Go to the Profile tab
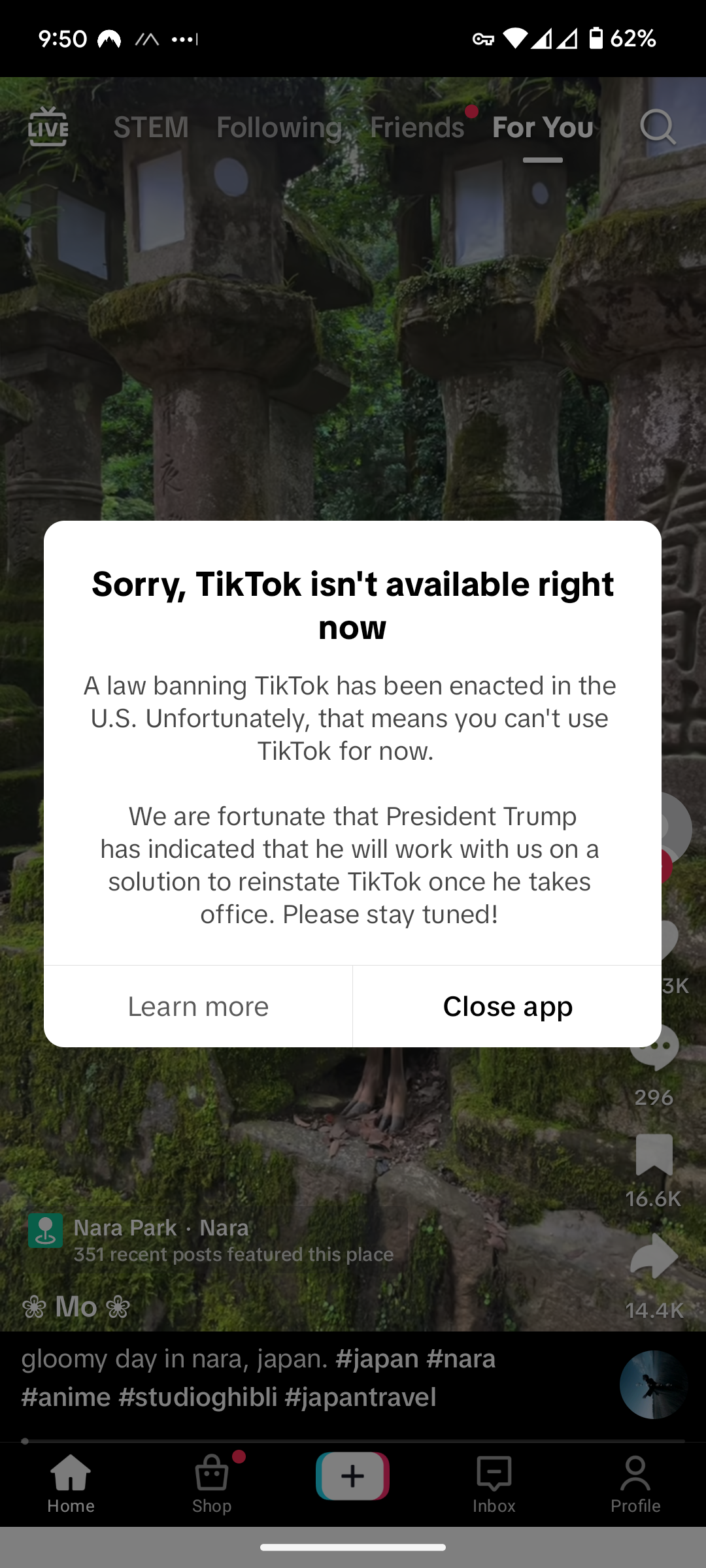 coord(635,1484)
